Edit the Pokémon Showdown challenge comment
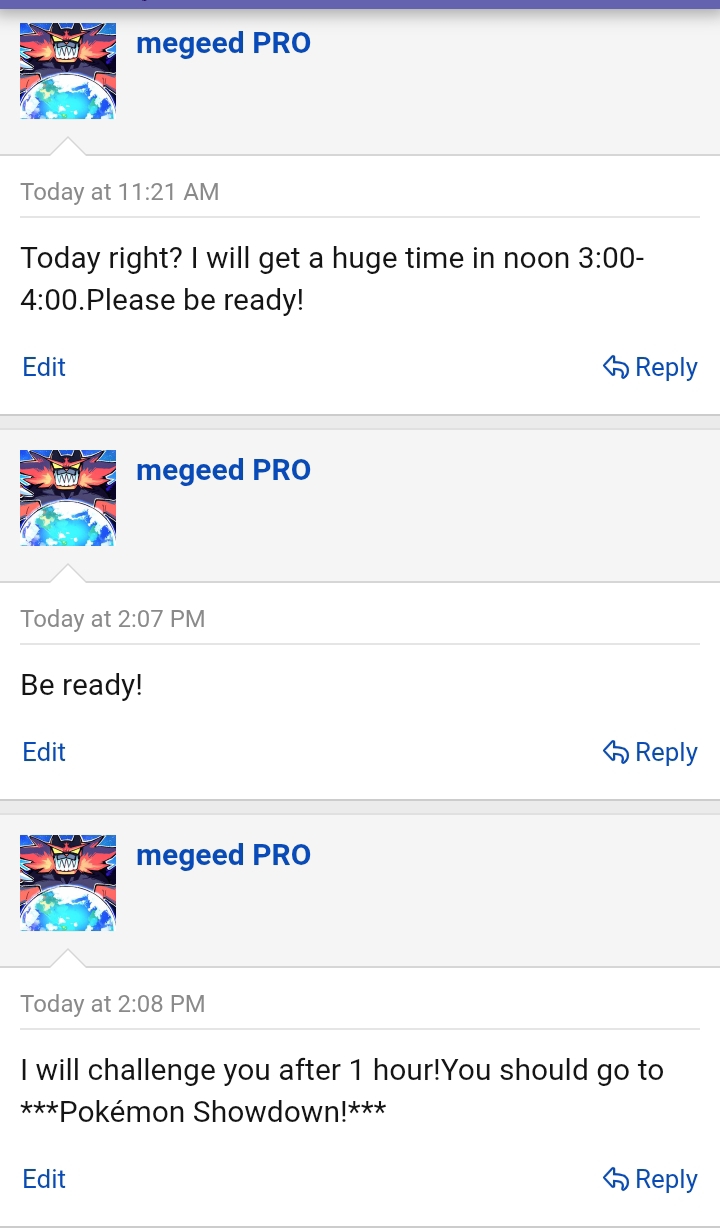The width and height of the screenshot is (720, 1228). 44,1179
